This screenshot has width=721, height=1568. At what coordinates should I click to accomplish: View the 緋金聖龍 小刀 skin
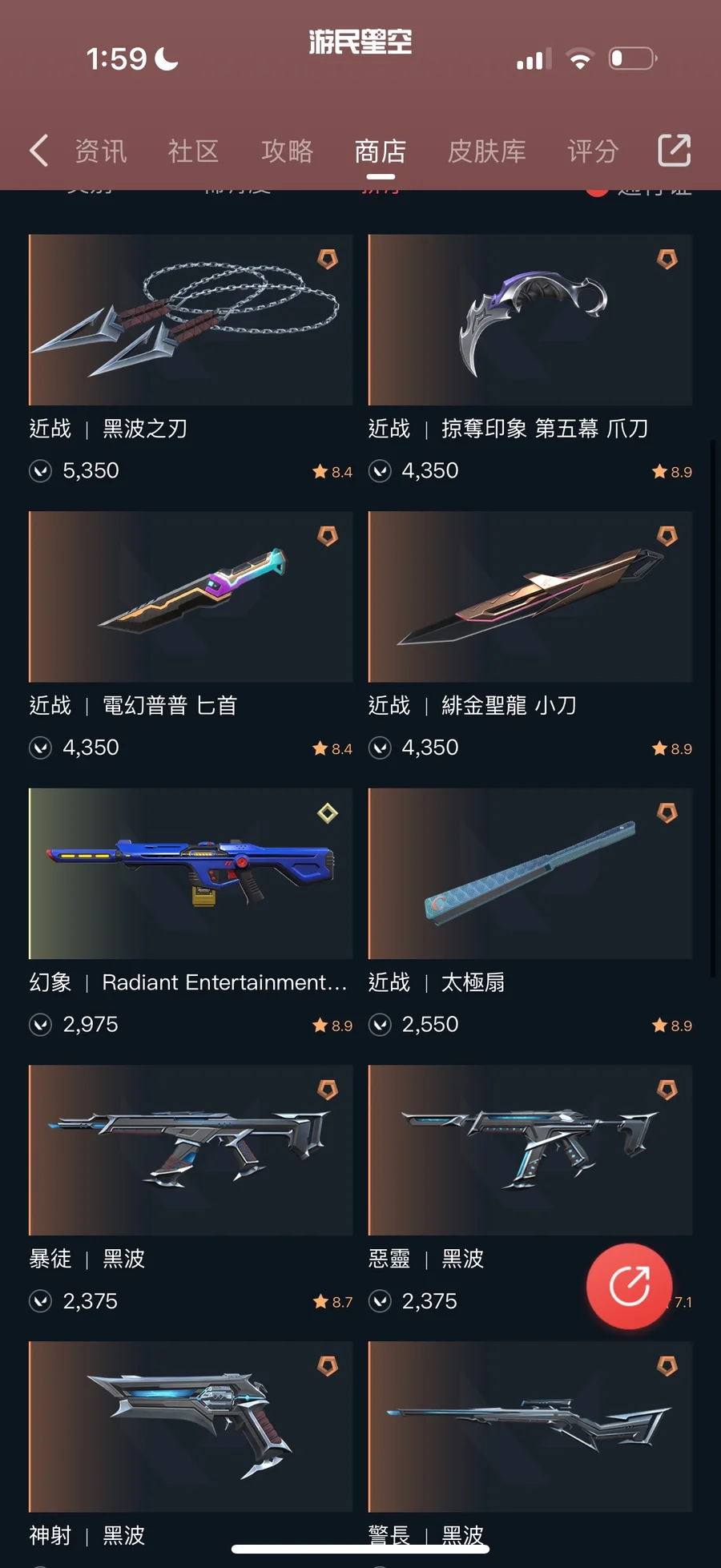pyautogui.click(x=530, y=636)
